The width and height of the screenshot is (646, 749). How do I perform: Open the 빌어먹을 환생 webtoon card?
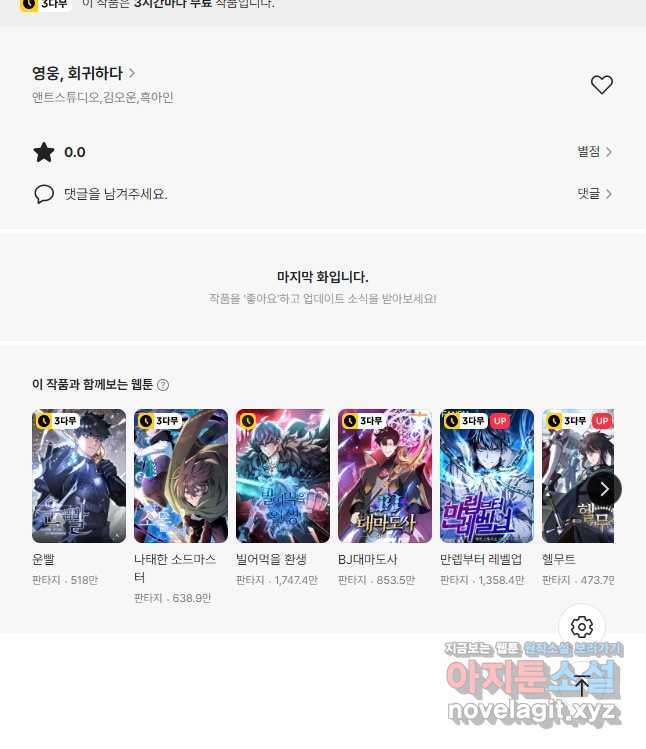(x=283, y=476)
